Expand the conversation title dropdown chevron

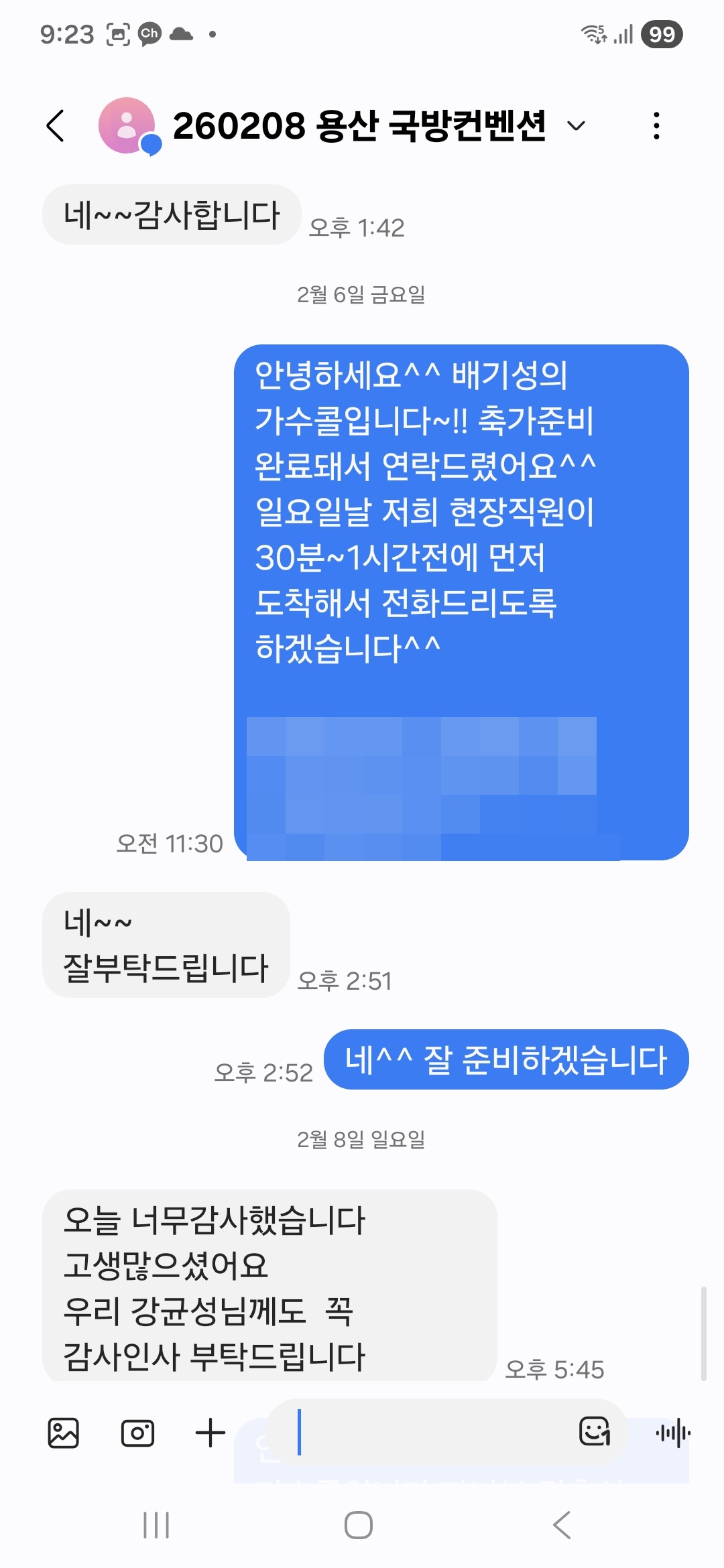coord(576,125)
